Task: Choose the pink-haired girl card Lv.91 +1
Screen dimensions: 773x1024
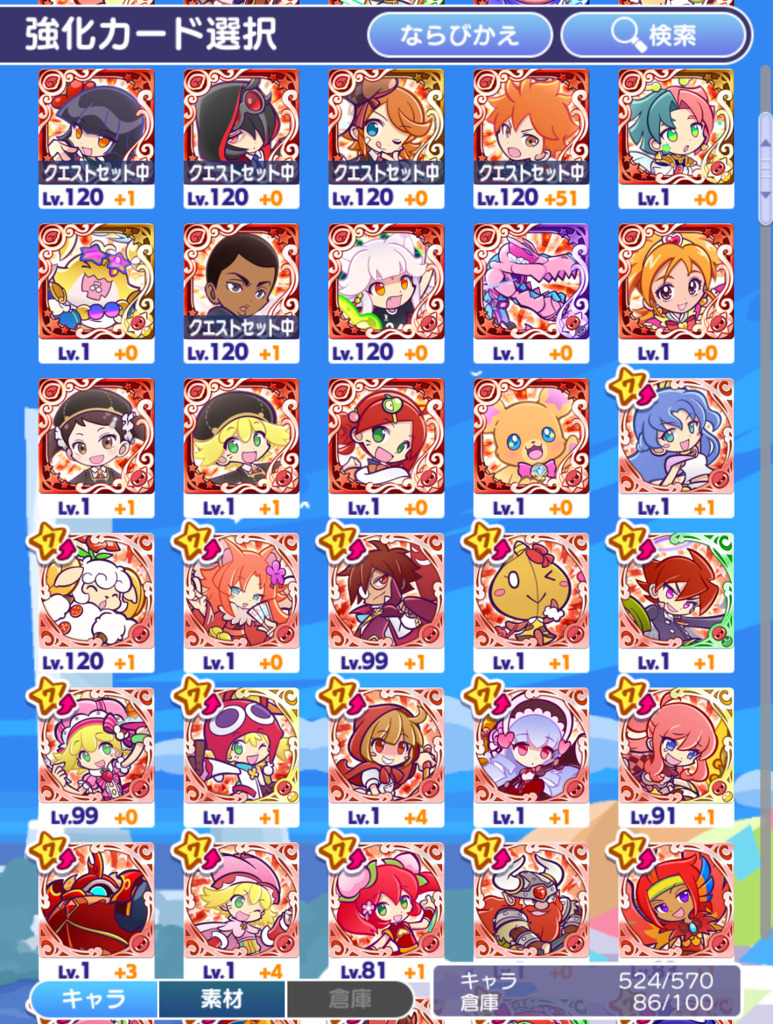Action: click(676, 746)
